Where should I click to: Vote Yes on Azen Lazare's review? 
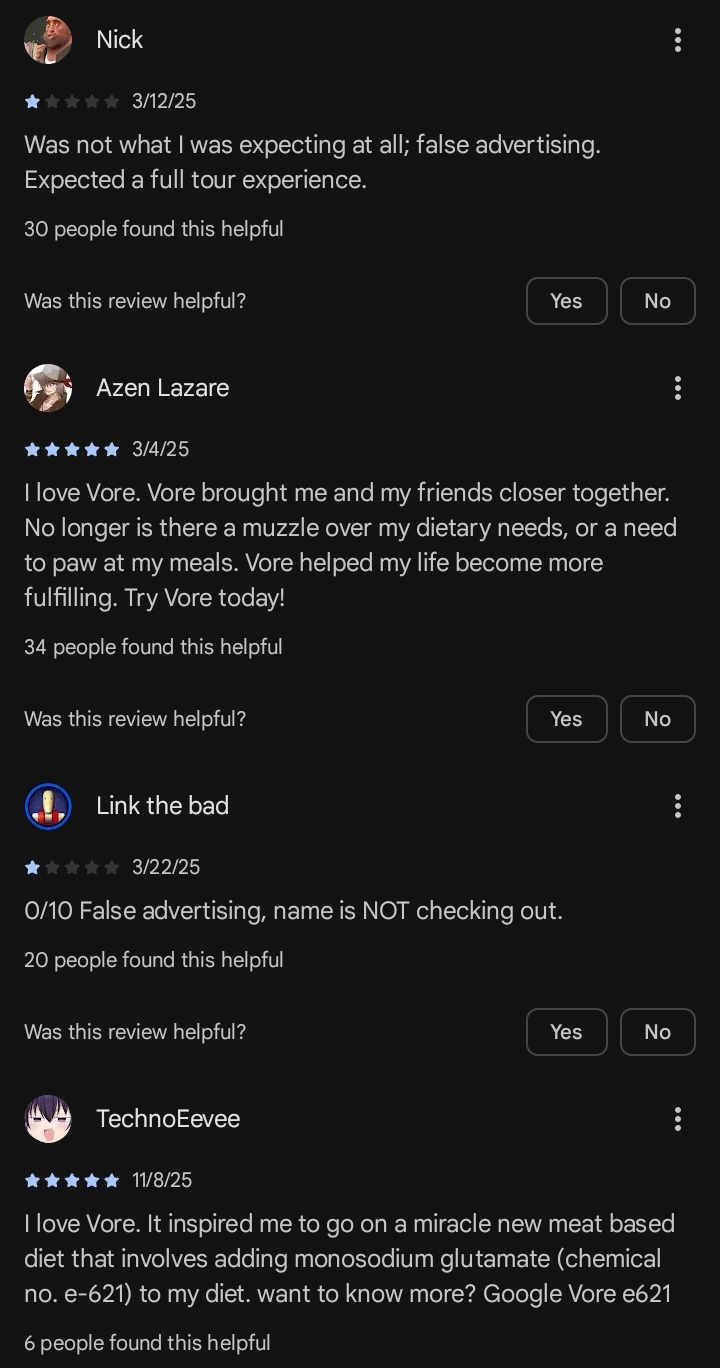(x=566, y=719)
